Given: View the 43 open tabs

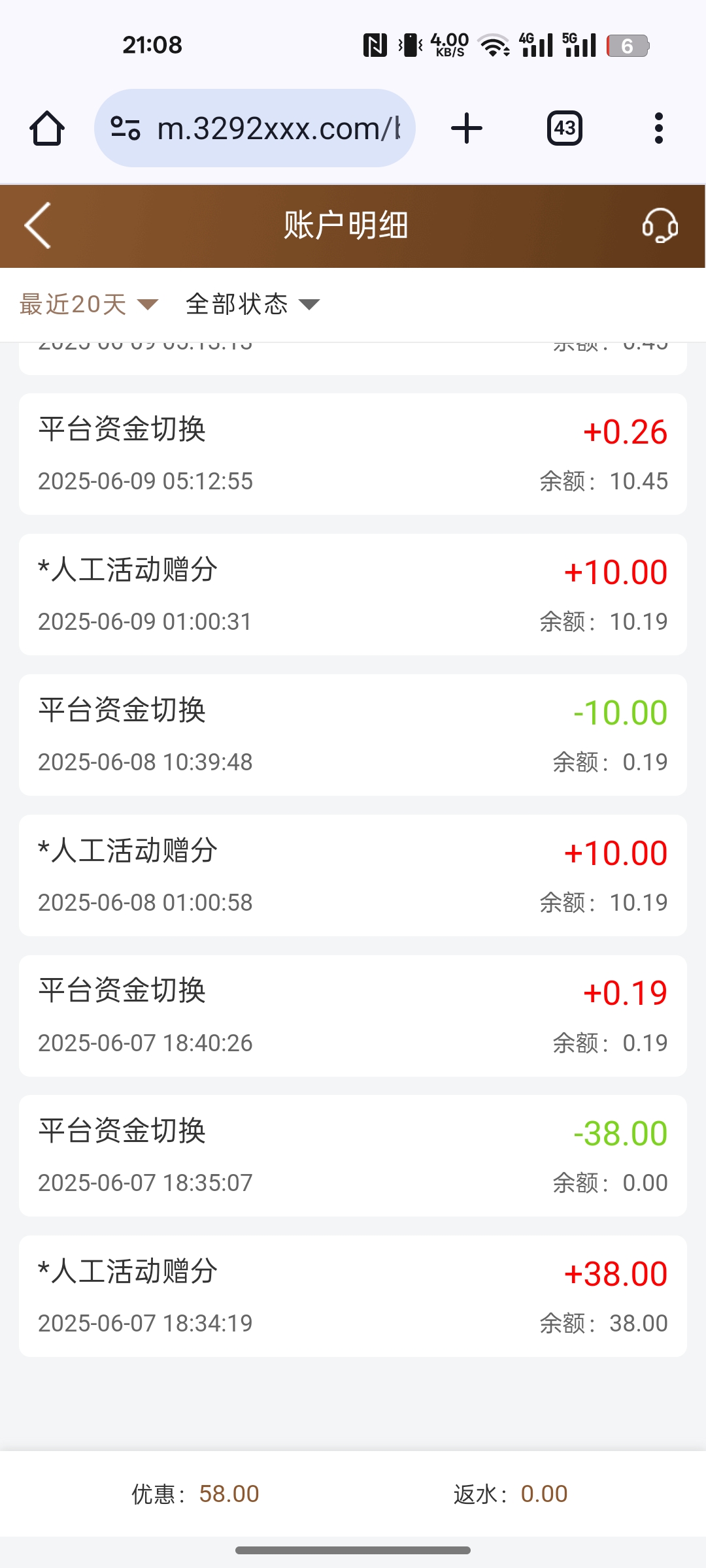Looking at the screenshot, I should [x=565, y=128].
